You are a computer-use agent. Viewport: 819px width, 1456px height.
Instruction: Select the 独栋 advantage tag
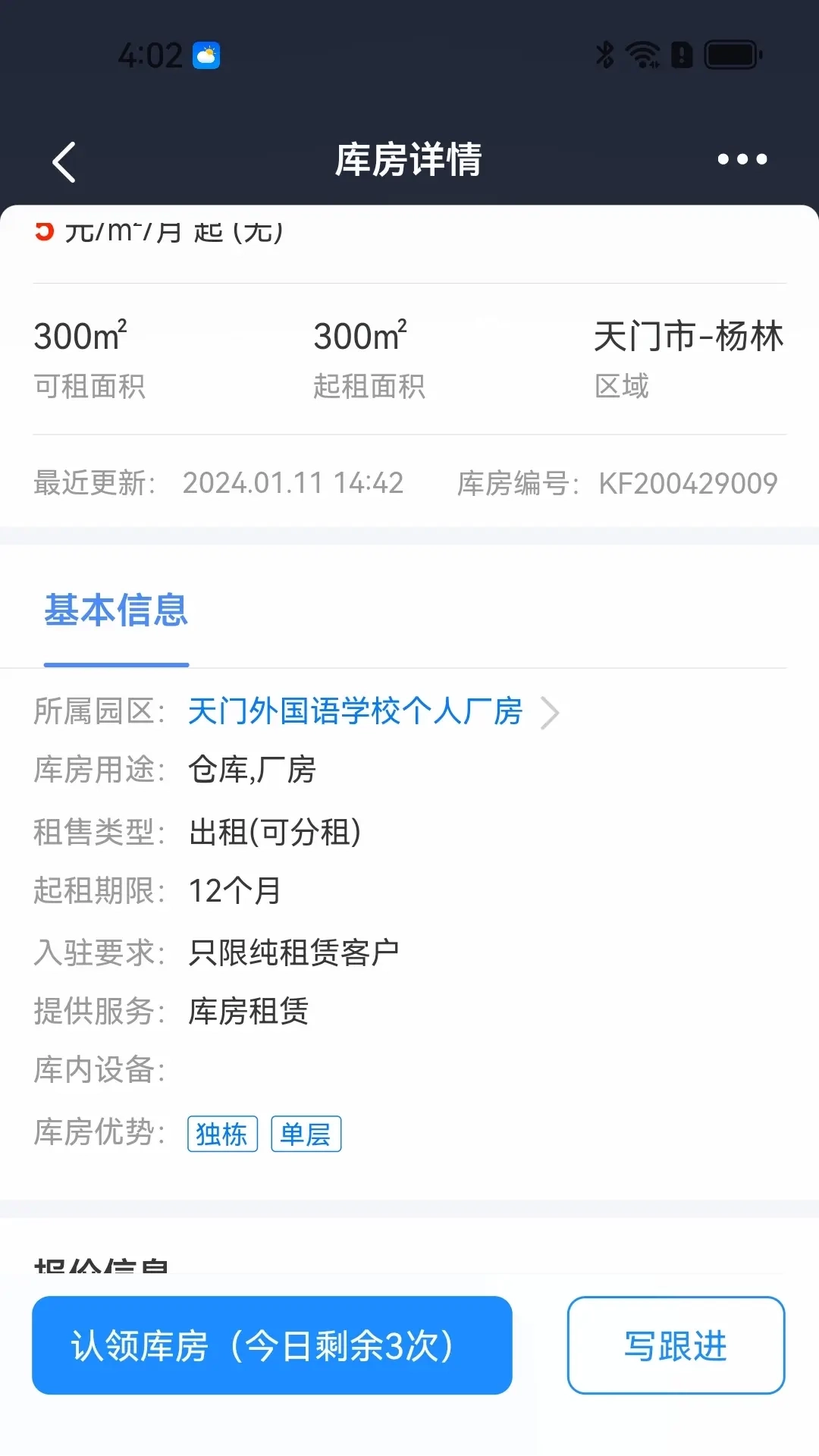[222, 1134]
